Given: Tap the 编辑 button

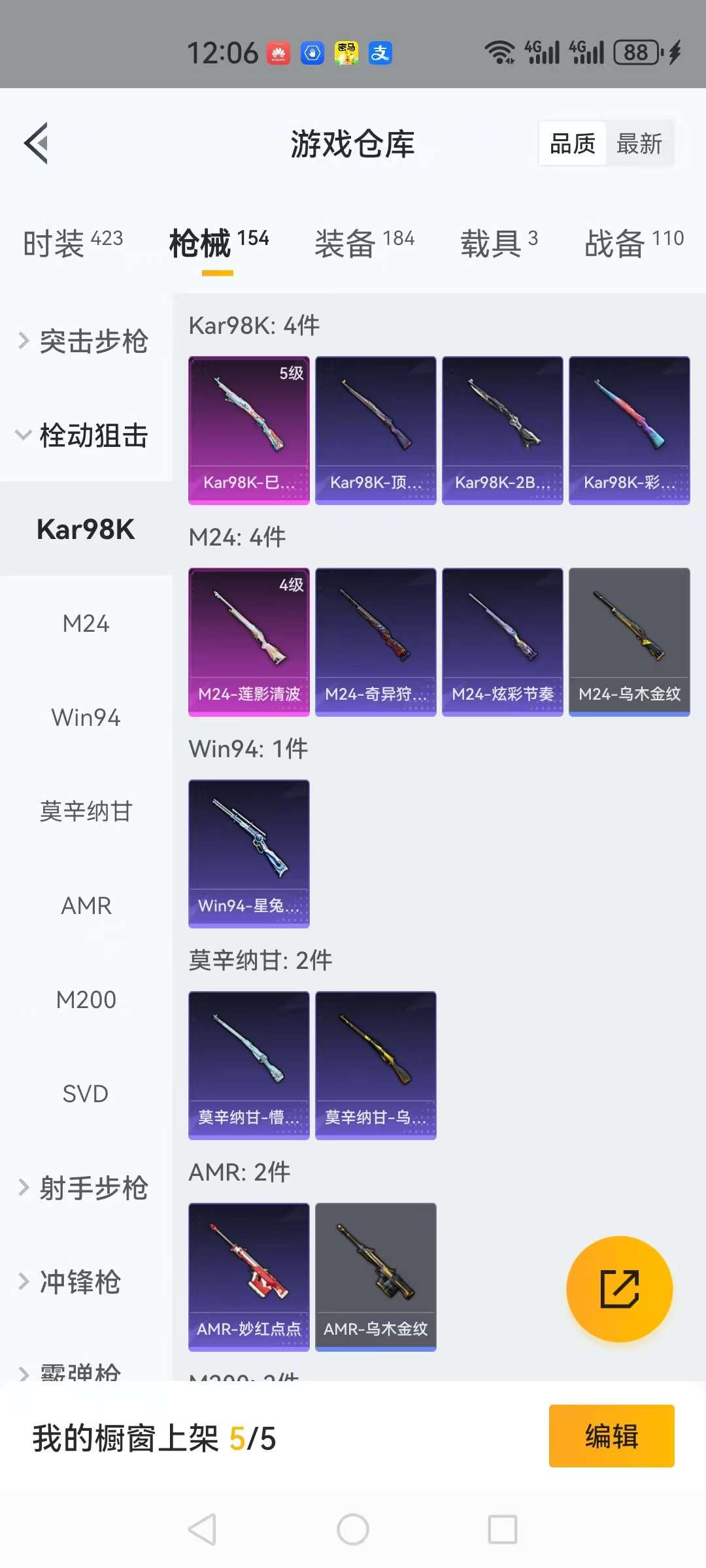Looking at the screenshot, I should (x=611, y=1436).
